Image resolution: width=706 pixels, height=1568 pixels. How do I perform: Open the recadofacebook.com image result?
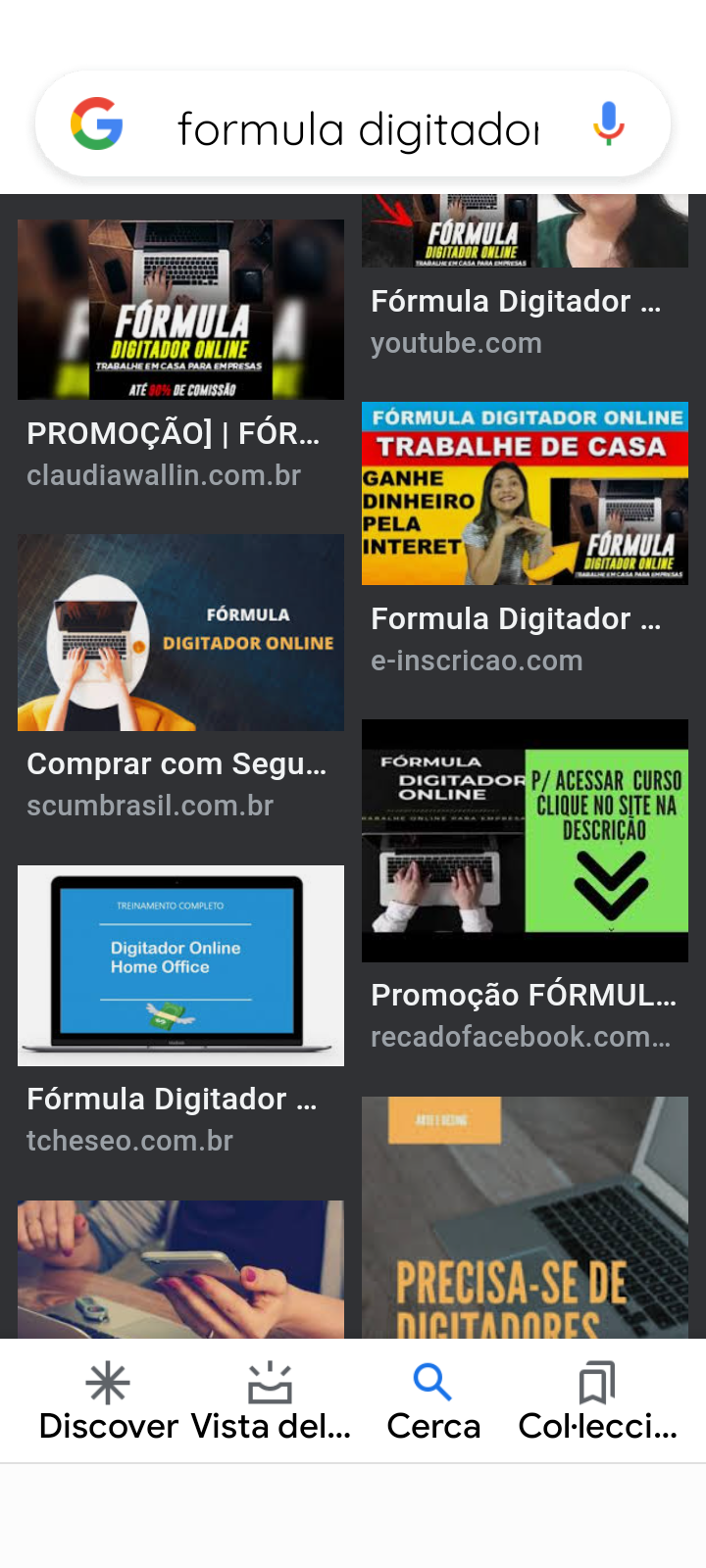click(525, 841)
